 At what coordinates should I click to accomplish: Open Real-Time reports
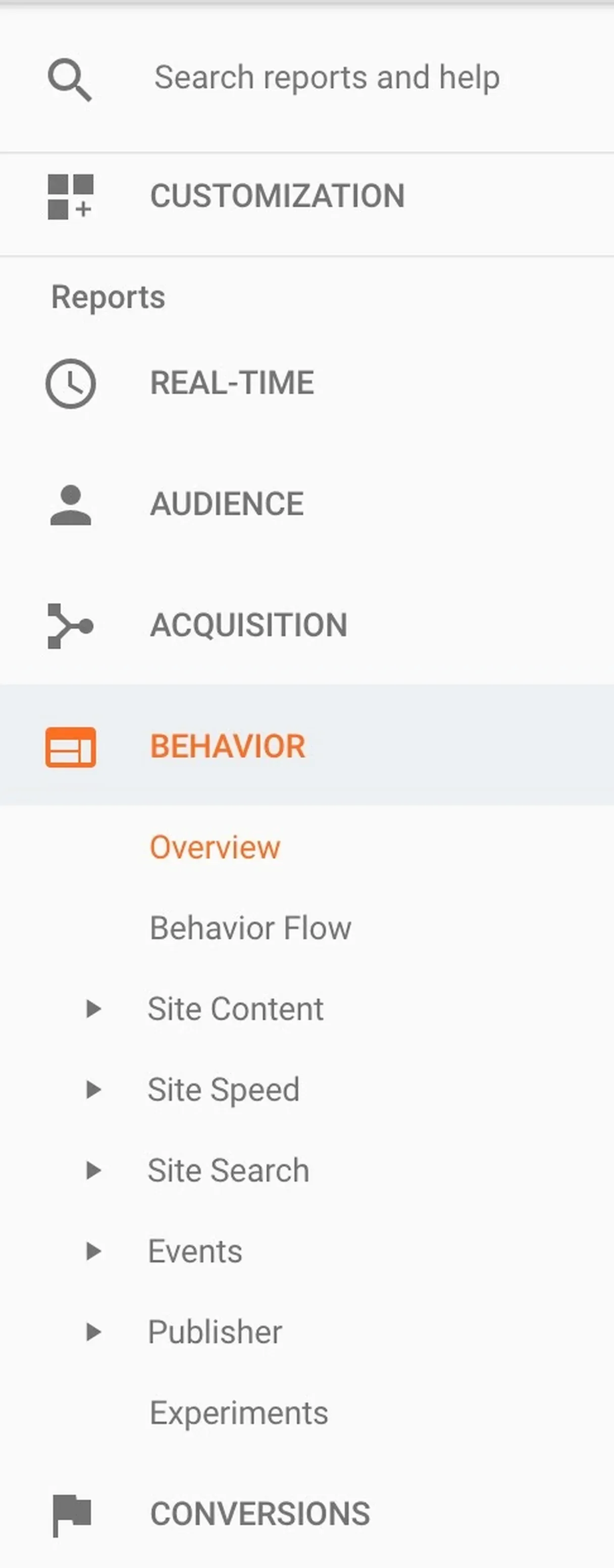click(231, 384)
